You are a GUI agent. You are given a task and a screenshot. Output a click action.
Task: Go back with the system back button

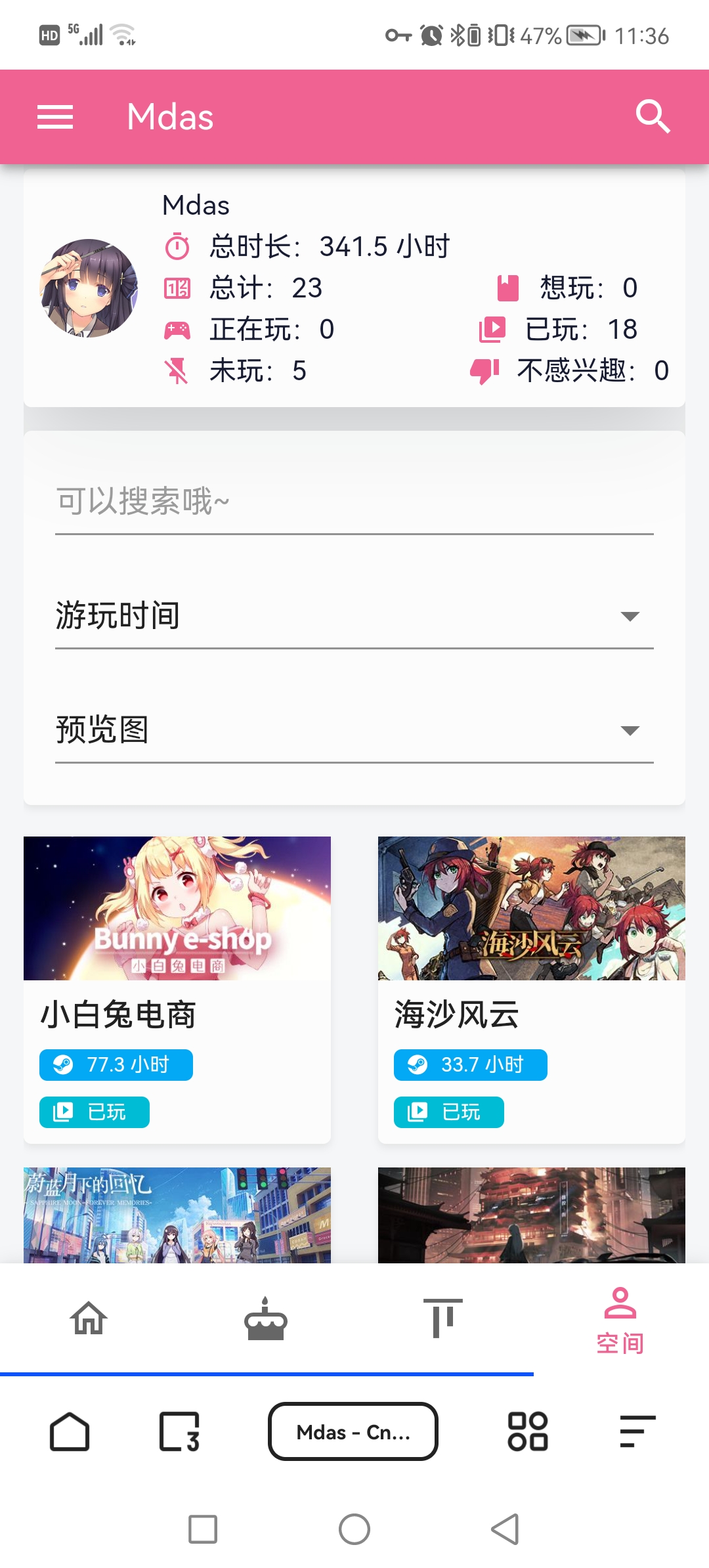tap(505, 1529)
